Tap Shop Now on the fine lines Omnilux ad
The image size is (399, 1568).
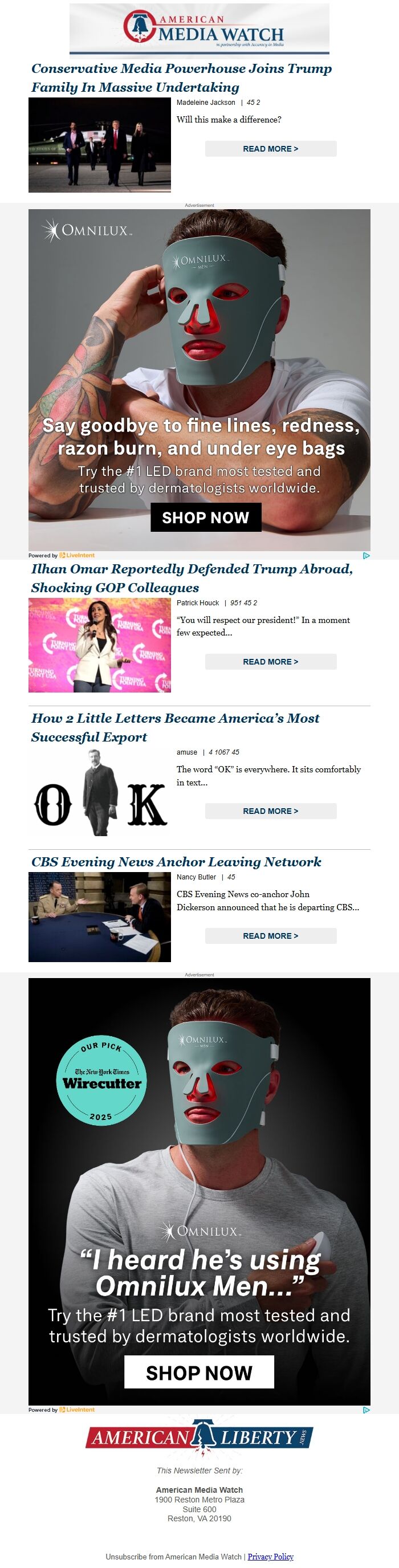pyautogui.click(x=205, y=518)
